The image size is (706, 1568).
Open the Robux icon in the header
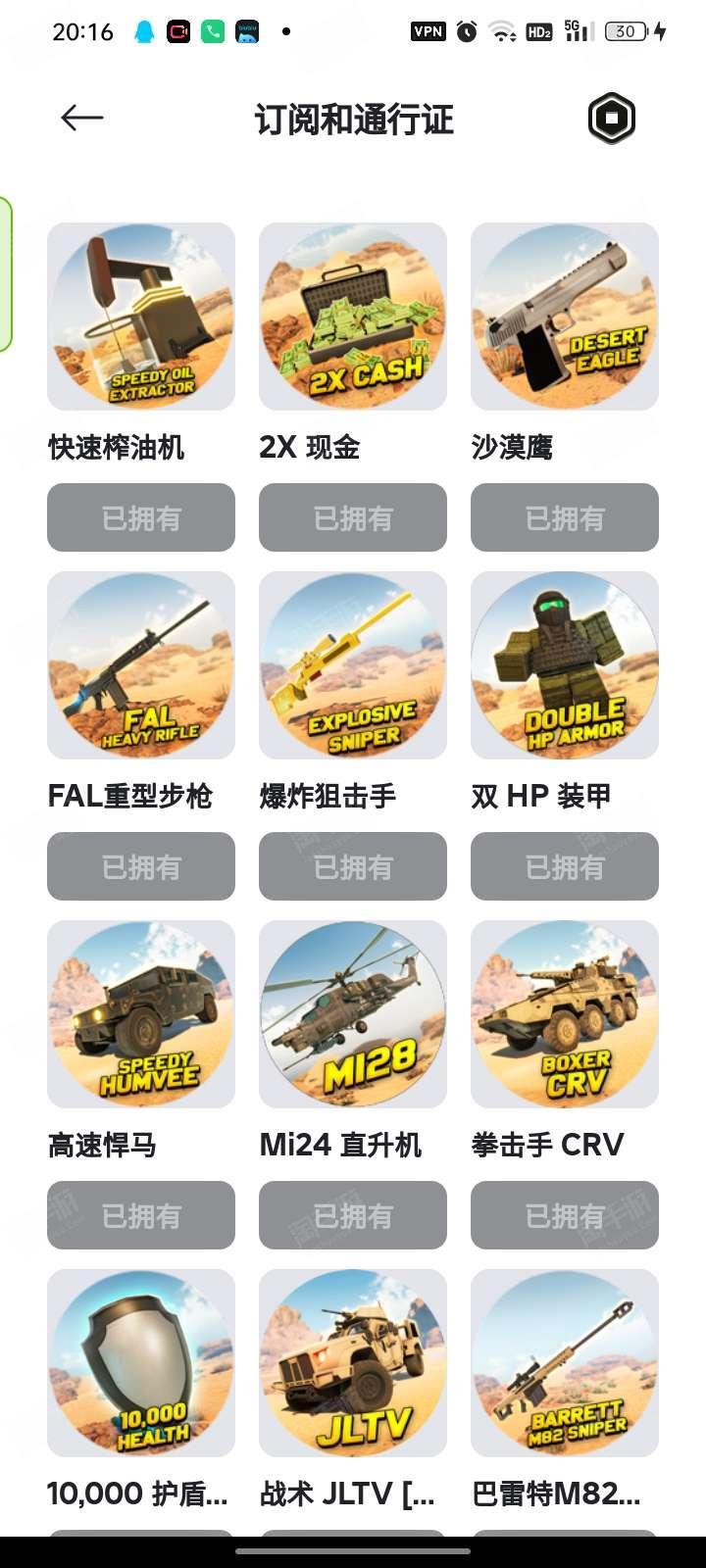click(611, 120)
